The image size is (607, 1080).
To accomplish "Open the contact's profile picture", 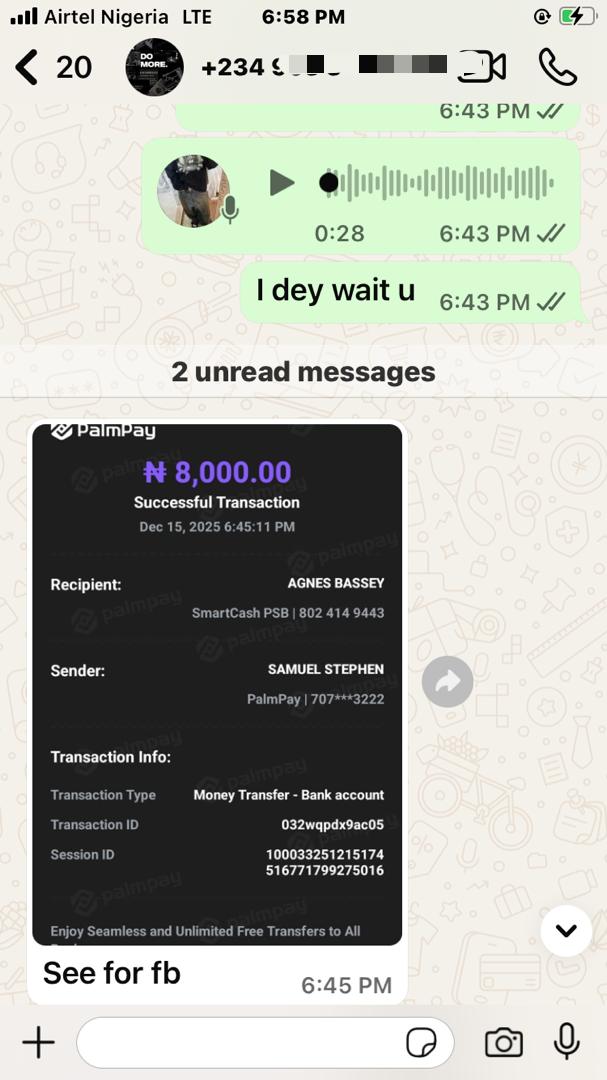I will point(154,67).
